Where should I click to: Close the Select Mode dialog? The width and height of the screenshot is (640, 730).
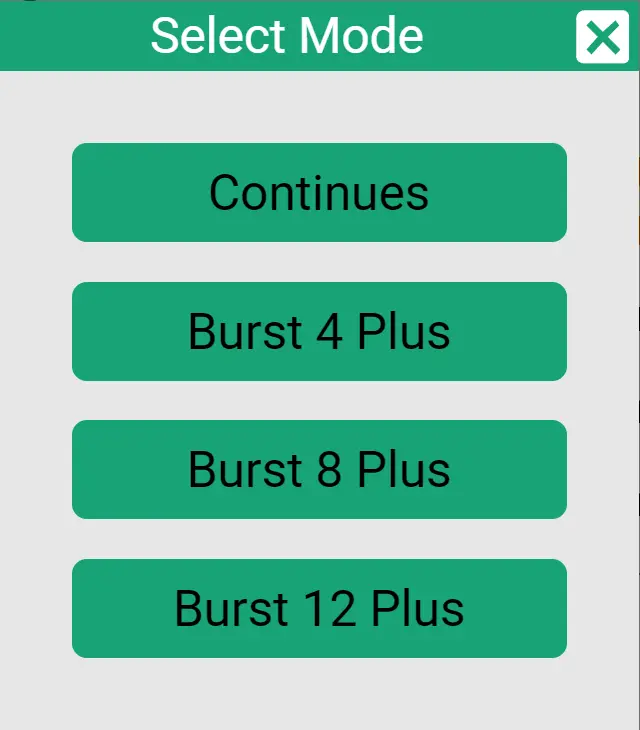(x=602, y=37)
